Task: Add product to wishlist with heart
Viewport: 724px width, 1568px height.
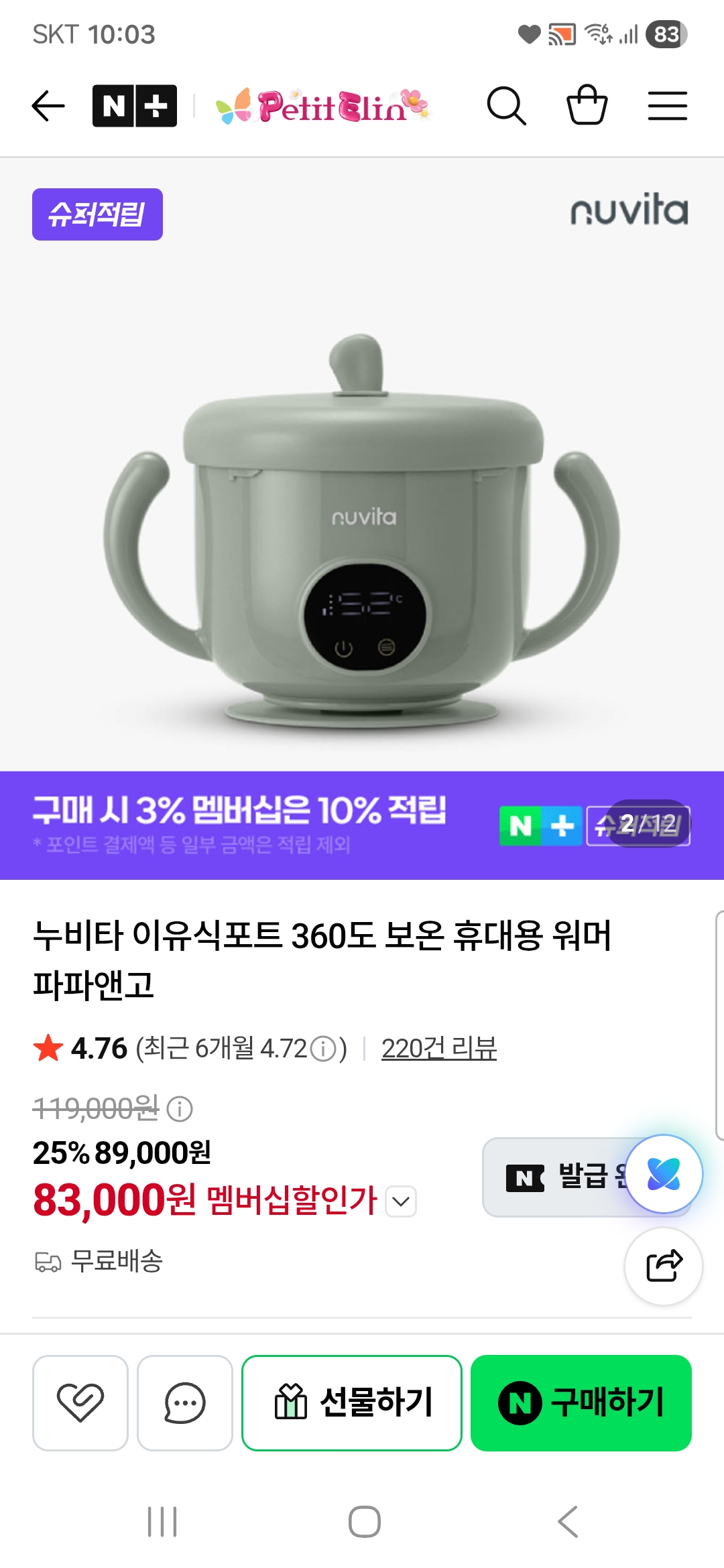Action: (80, 1402)
